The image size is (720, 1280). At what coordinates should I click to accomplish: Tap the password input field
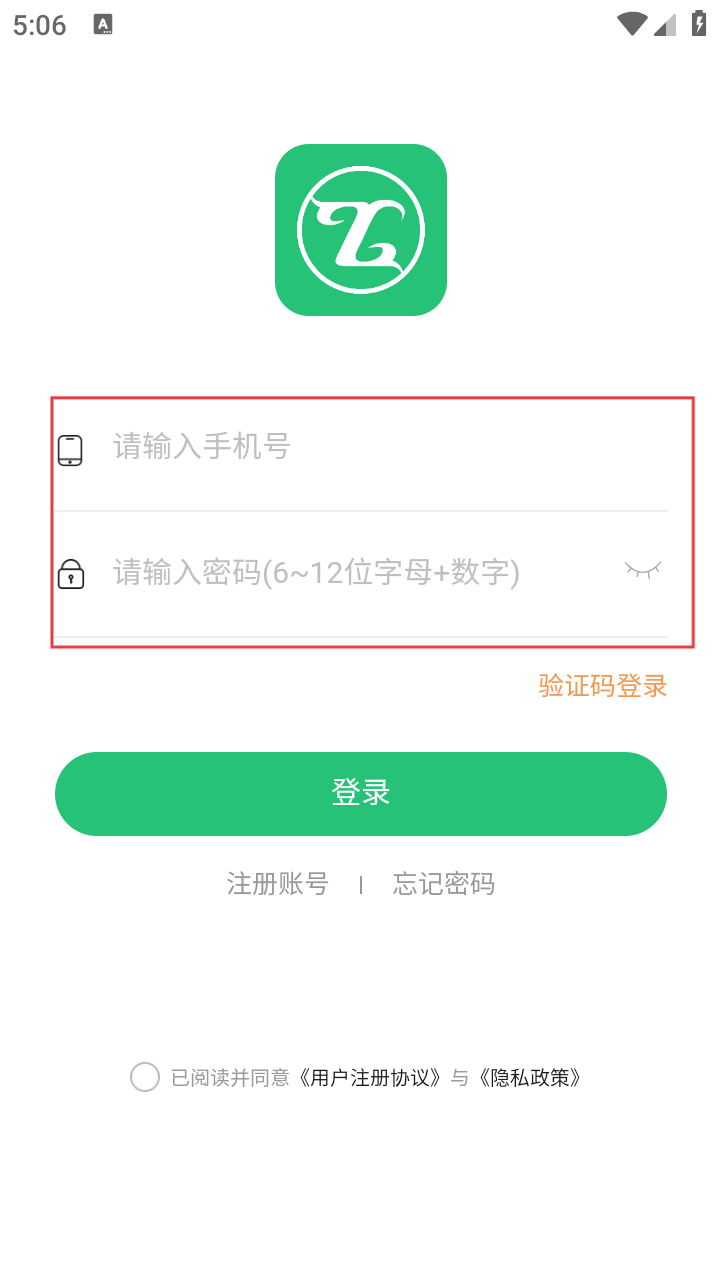[x=360, y=573]
